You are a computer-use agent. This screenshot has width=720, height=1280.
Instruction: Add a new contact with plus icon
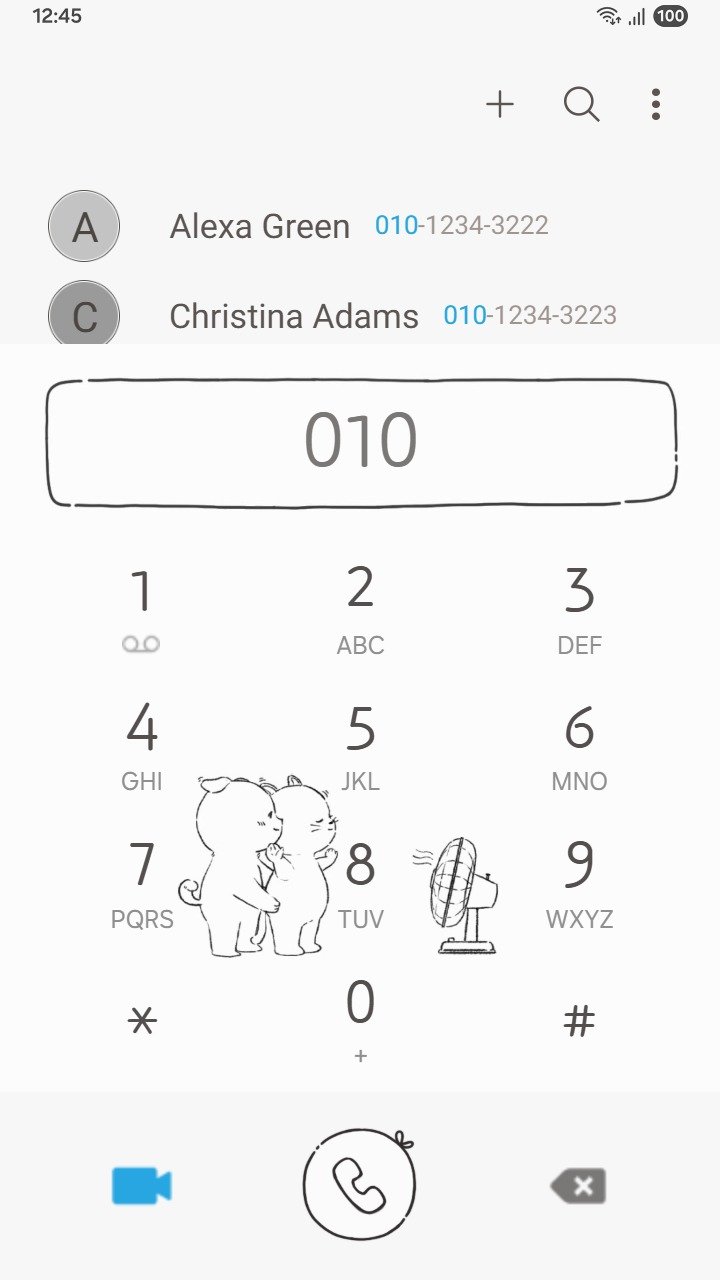(x=500, y=104)
